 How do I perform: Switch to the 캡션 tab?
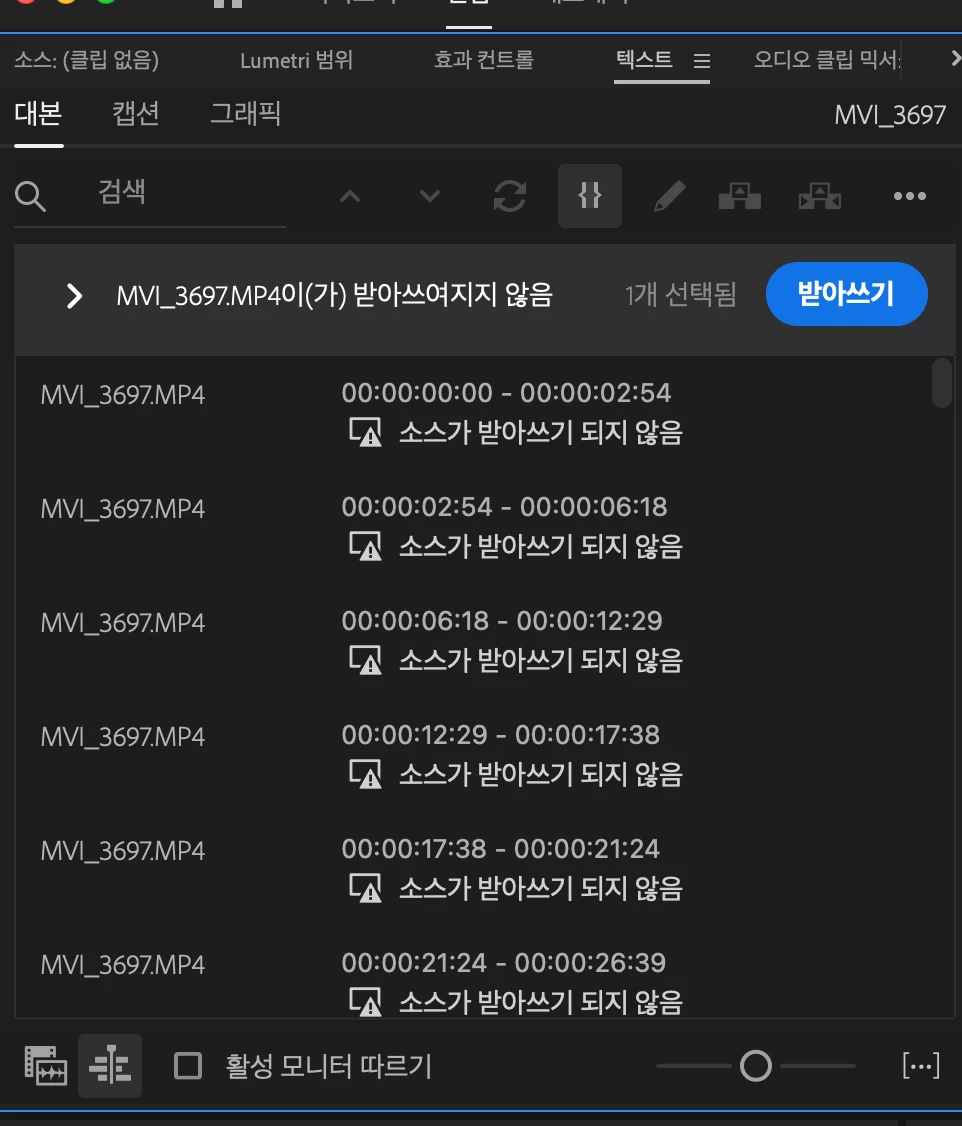pyautogui.click(x=135, y=114)
